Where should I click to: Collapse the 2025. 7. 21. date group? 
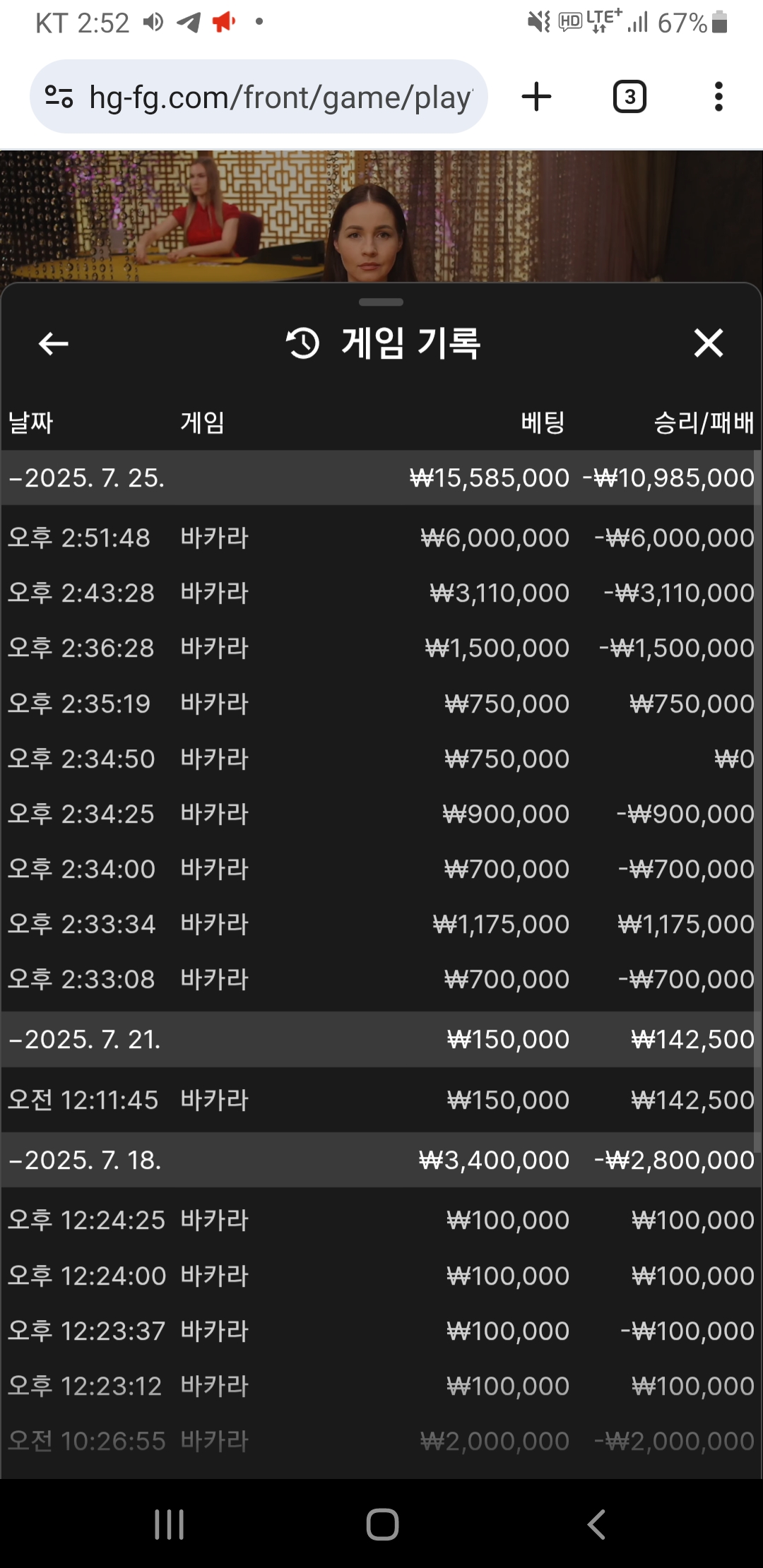pos(380,1039)
